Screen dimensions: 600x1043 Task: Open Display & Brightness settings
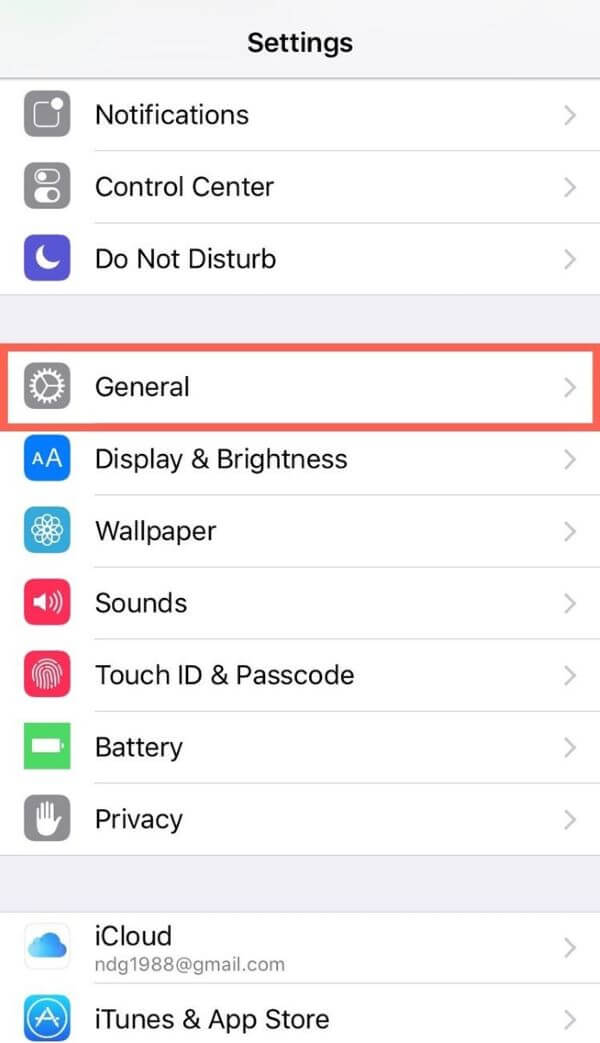[300, 459]
